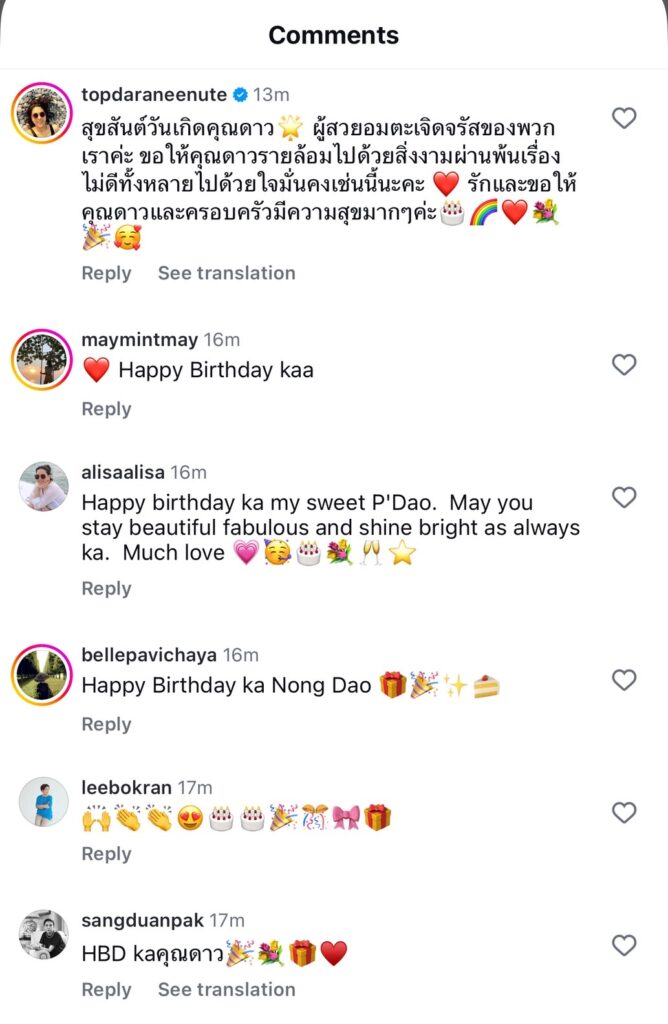
Task: Reply to sangduanpak's comment
Action: tap(106, 989)
